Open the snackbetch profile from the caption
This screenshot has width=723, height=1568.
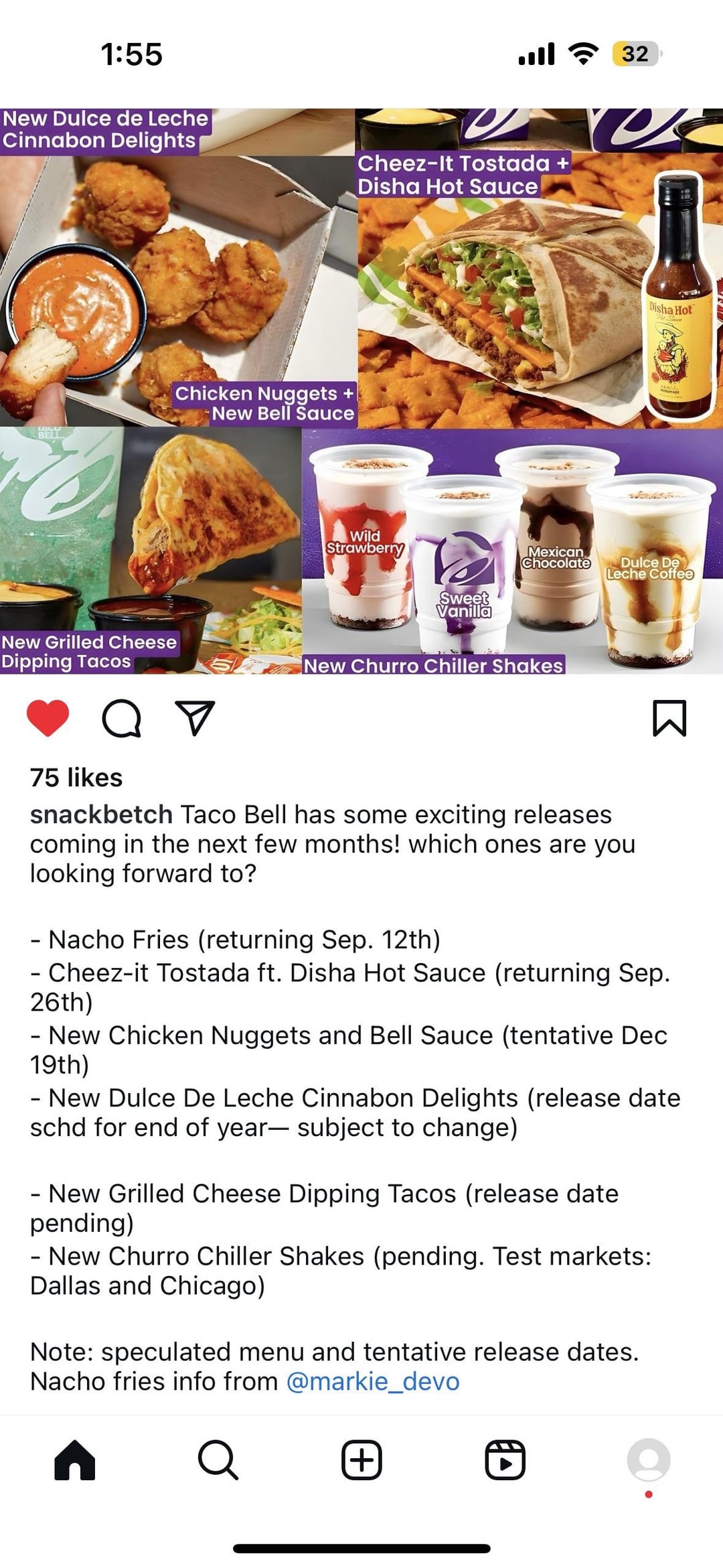click(101, 814)
